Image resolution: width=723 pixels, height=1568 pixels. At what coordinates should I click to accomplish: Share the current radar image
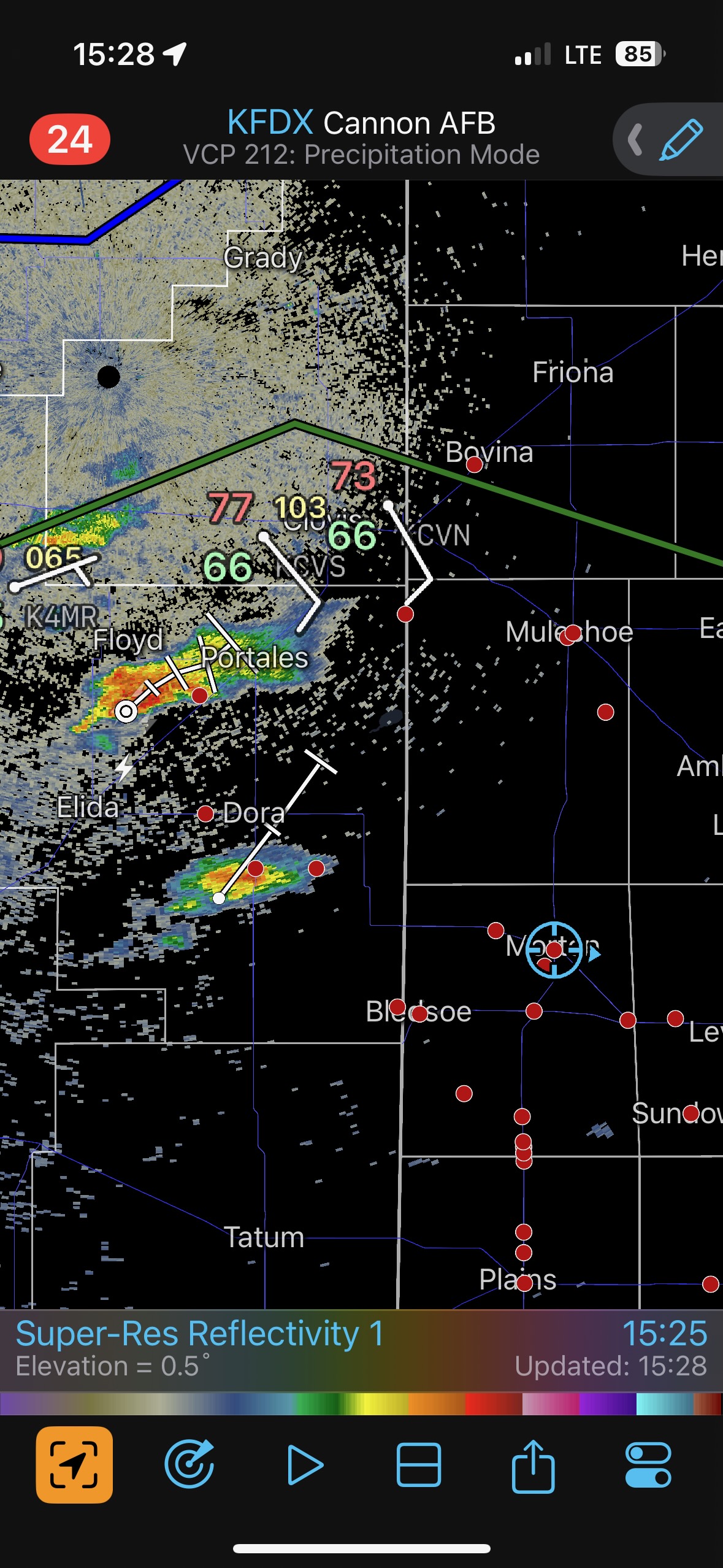click(533, 1465)
